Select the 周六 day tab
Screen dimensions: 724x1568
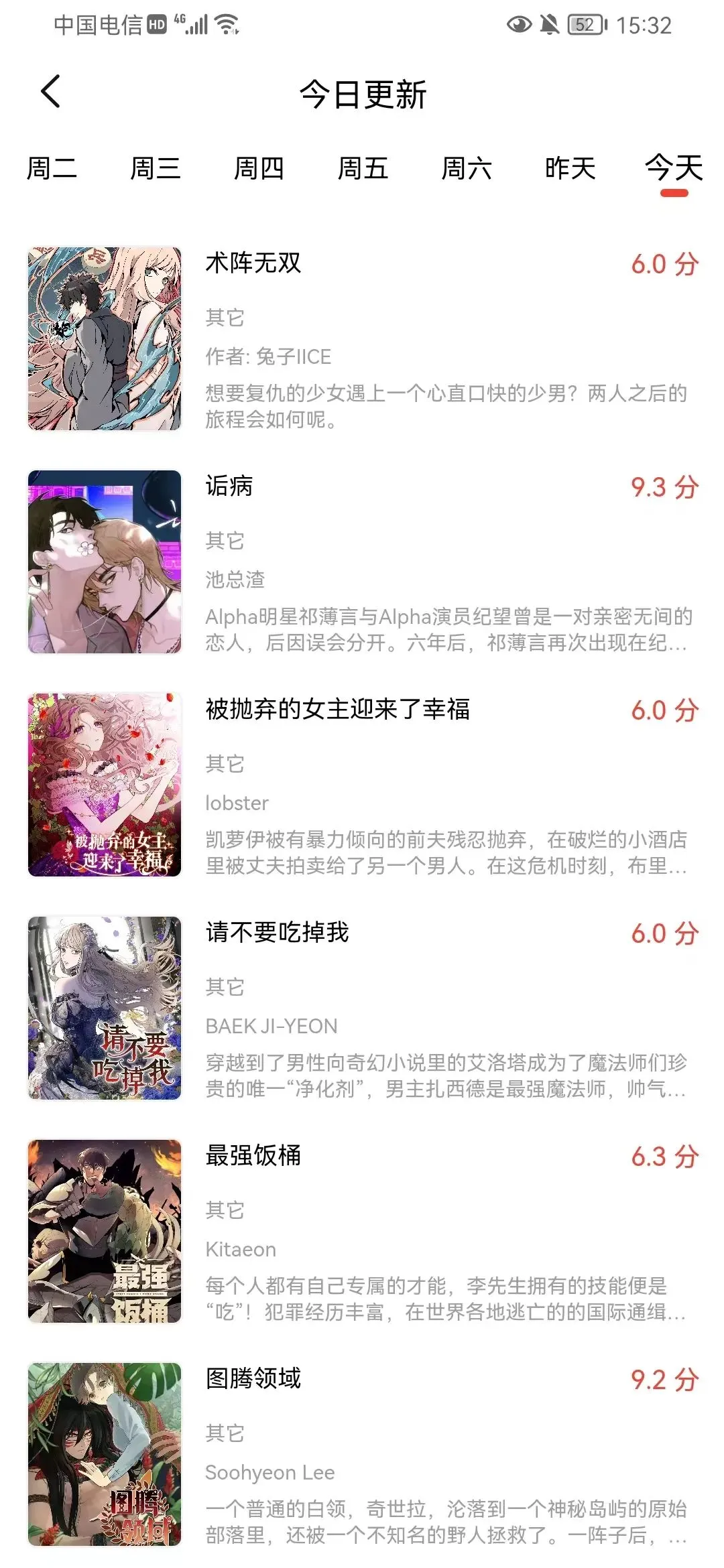point(466,170)
